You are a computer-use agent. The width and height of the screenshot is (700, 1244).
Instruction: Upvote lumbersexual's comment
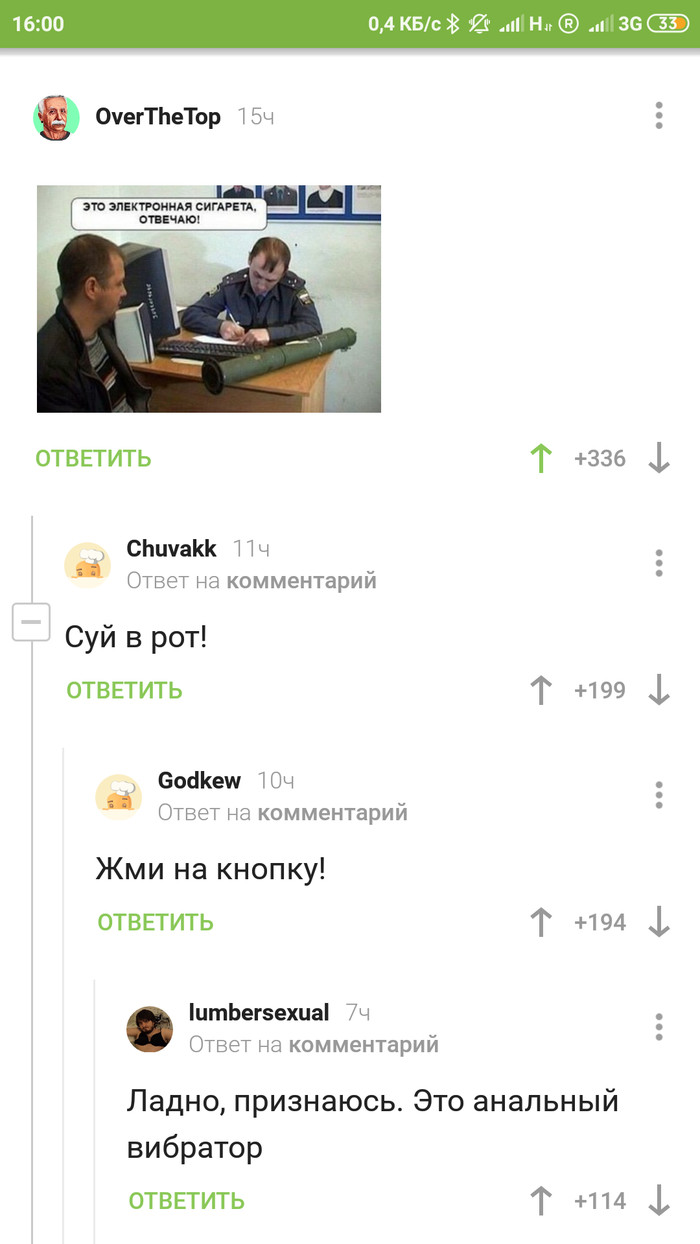541,1201
